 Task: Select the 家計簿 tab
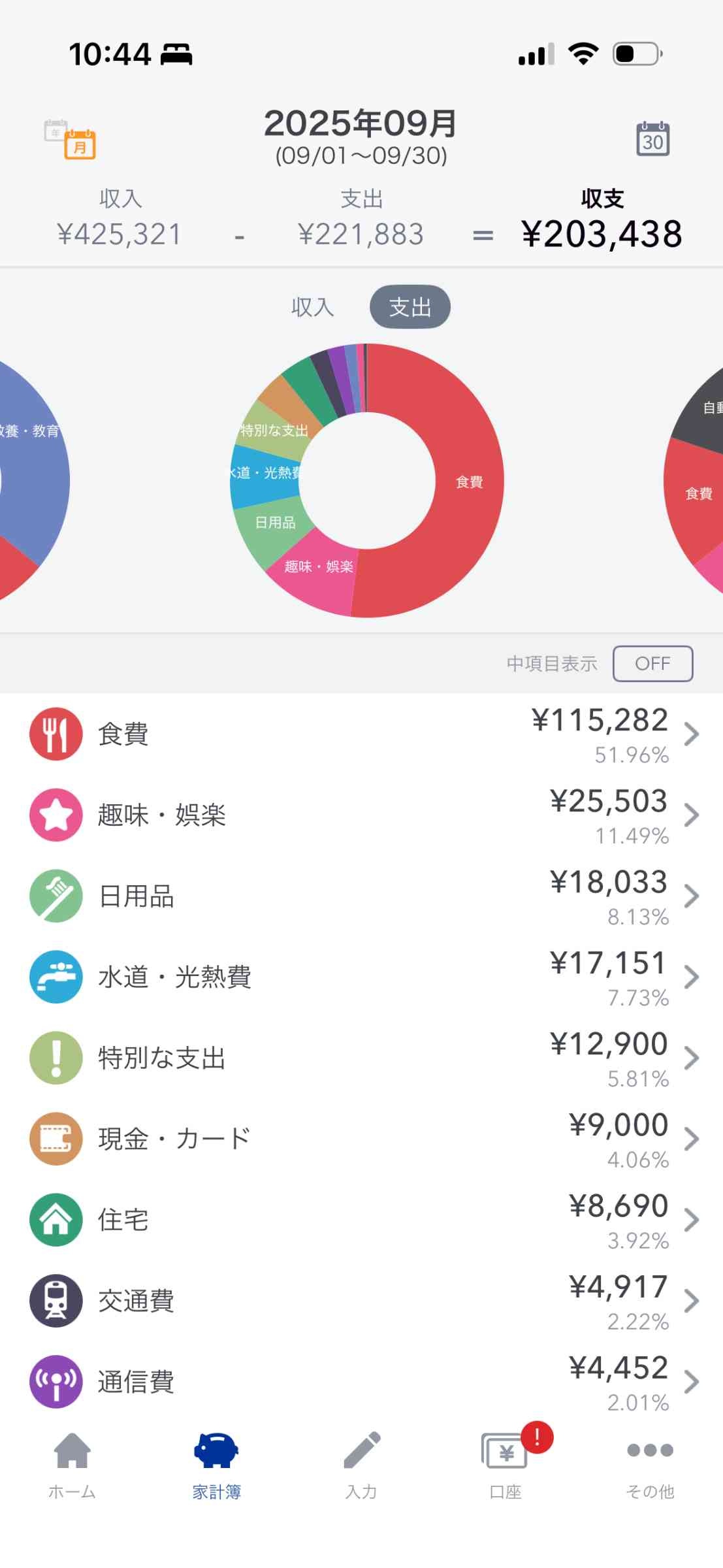click(216, 1465)
